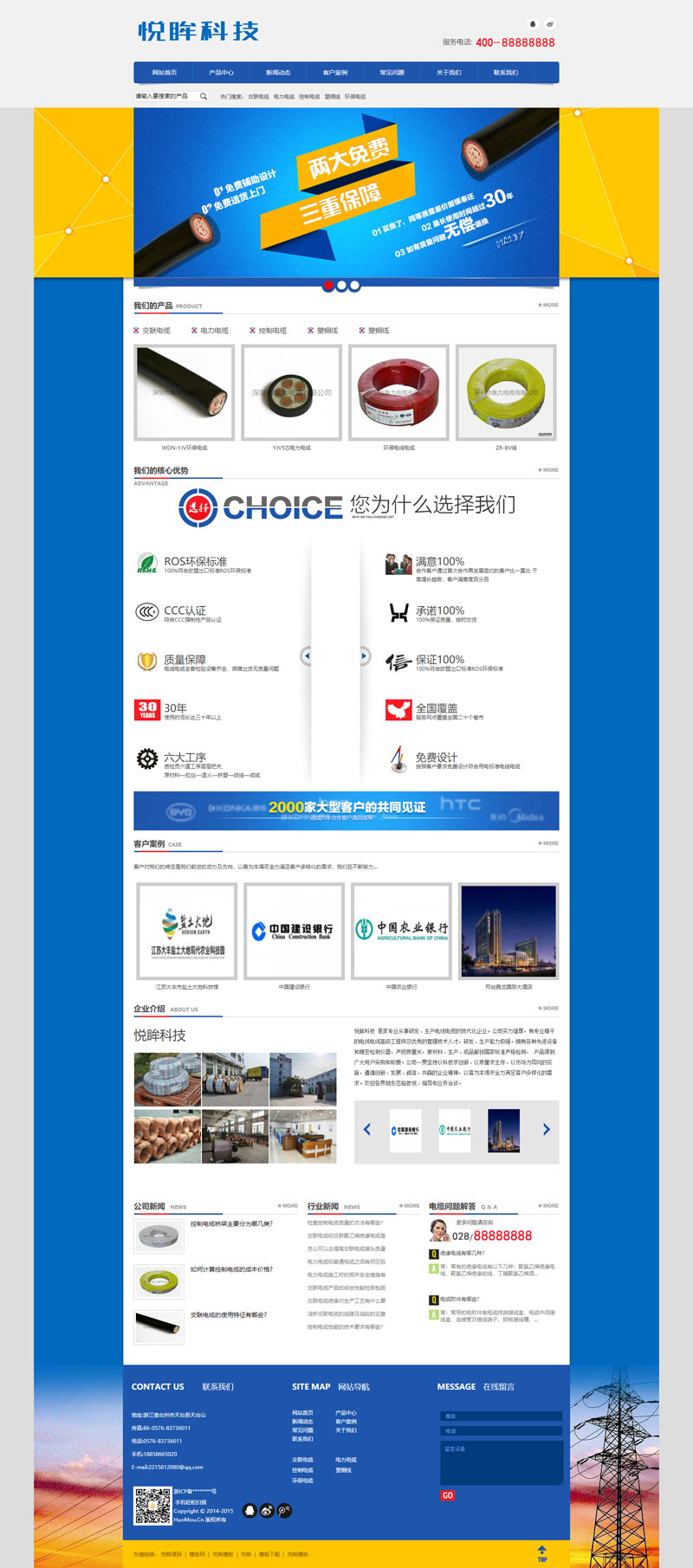Screen dimensions: 693x1568
Task: Jump to the second banner slide dot
Action: coord(341,285)
